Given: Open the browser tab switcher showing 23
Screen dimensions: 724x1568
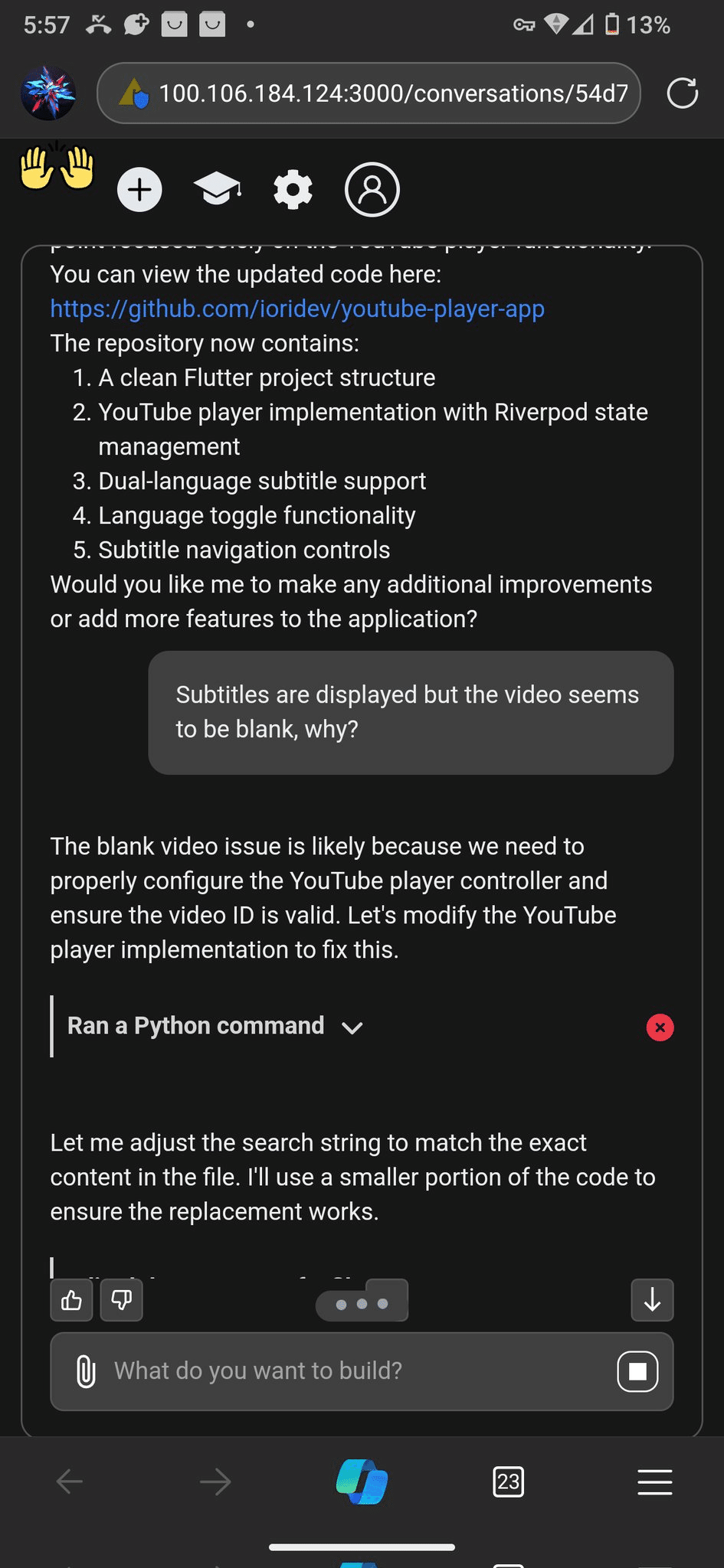Looking at the screenshot, I should click(508, 1481).
